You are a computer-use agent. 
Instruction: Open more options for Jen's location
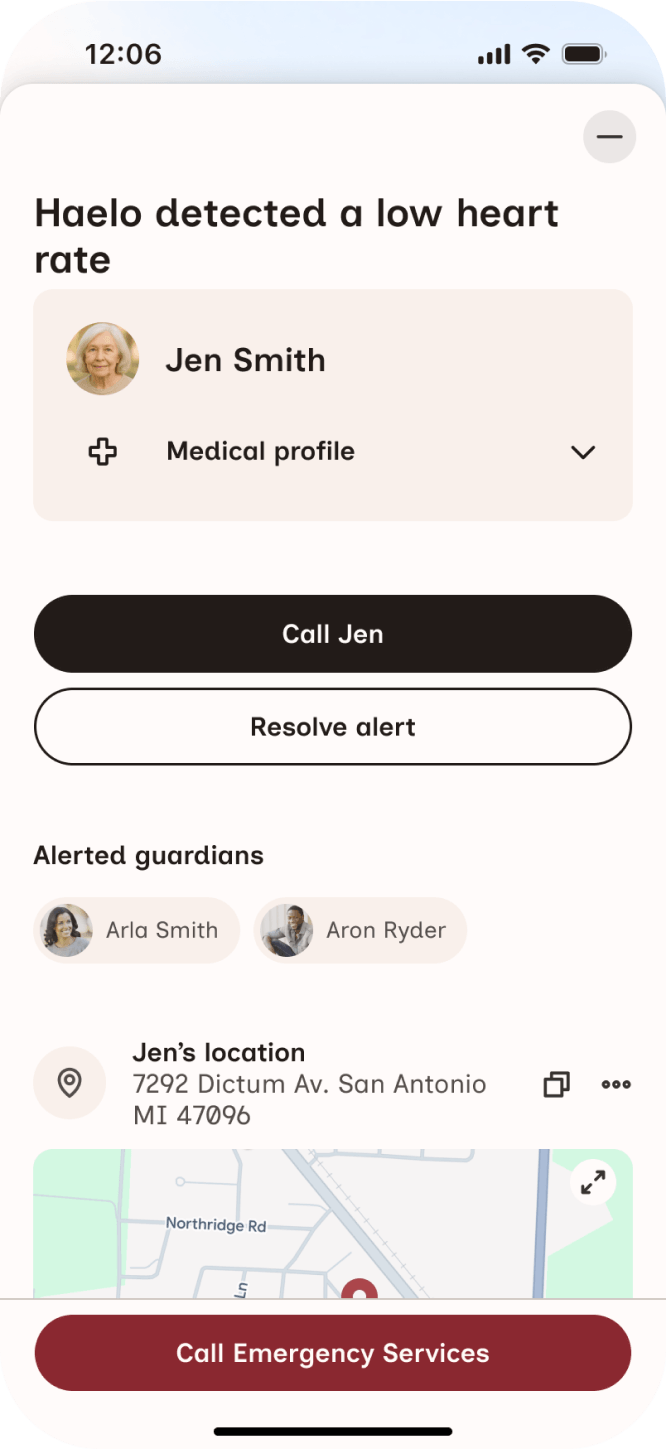pyautogui.click(x=615, y=1084)
